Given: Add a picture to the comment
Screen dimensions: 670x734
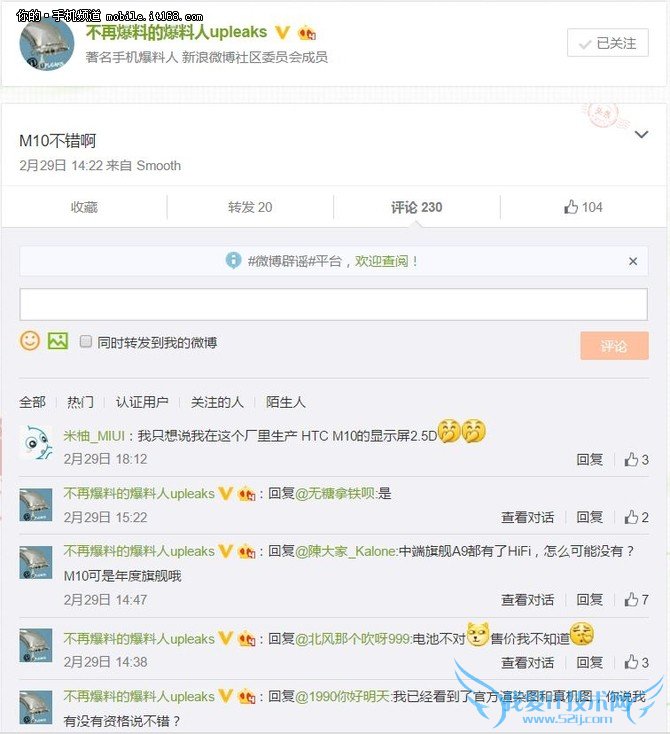Looking at the screenshot, I should point(58,341).
